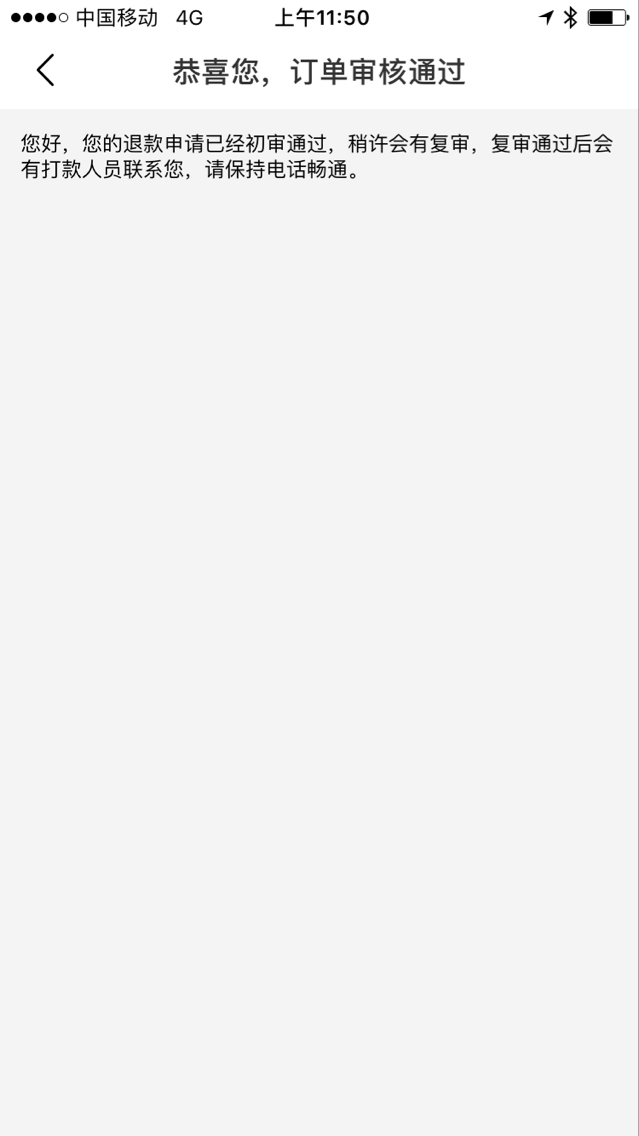Go back using the top-left arrow
The height and width of the screenshot is (1136, 639).
[x=46, y=70]
